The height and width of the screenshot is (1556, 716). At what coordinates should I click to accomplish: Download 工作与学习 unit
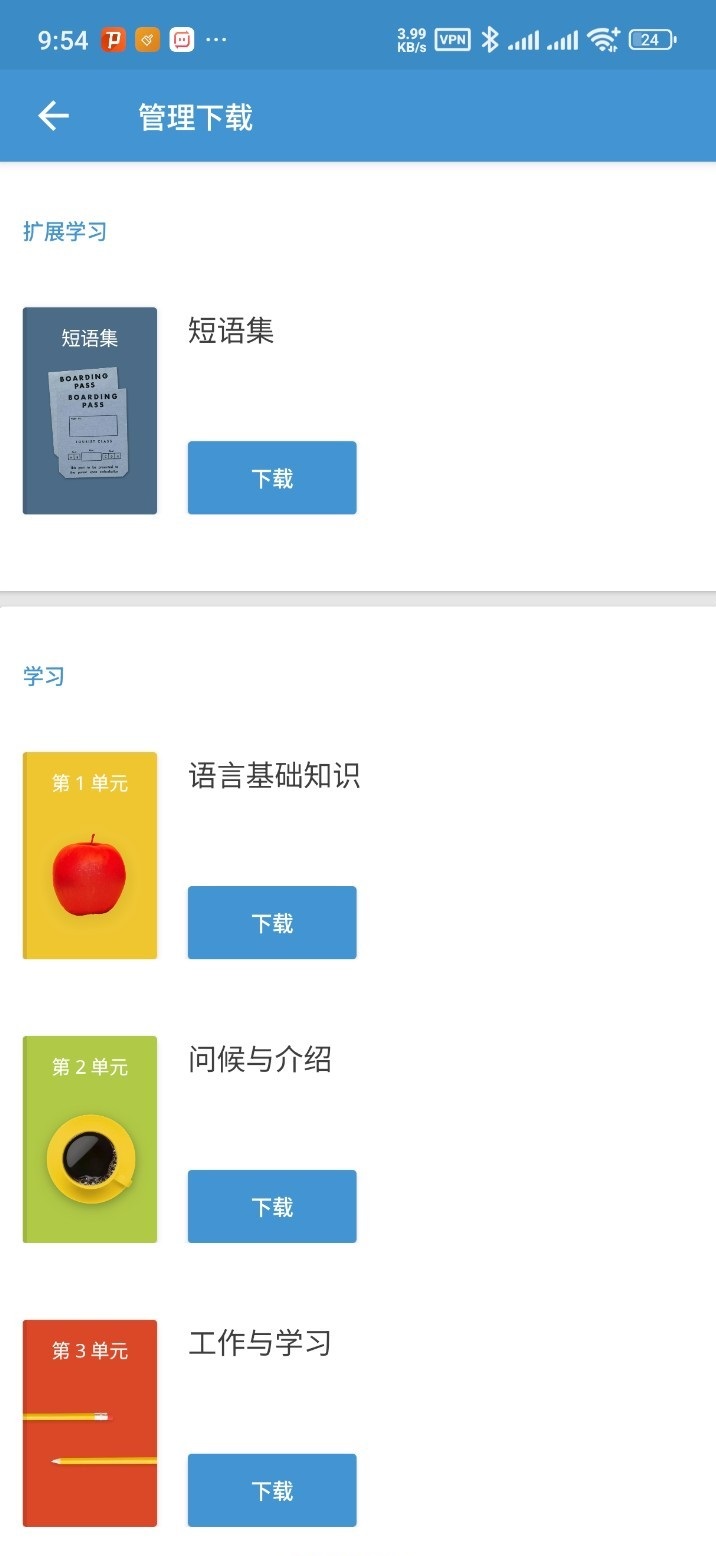tap(272, 1490)
